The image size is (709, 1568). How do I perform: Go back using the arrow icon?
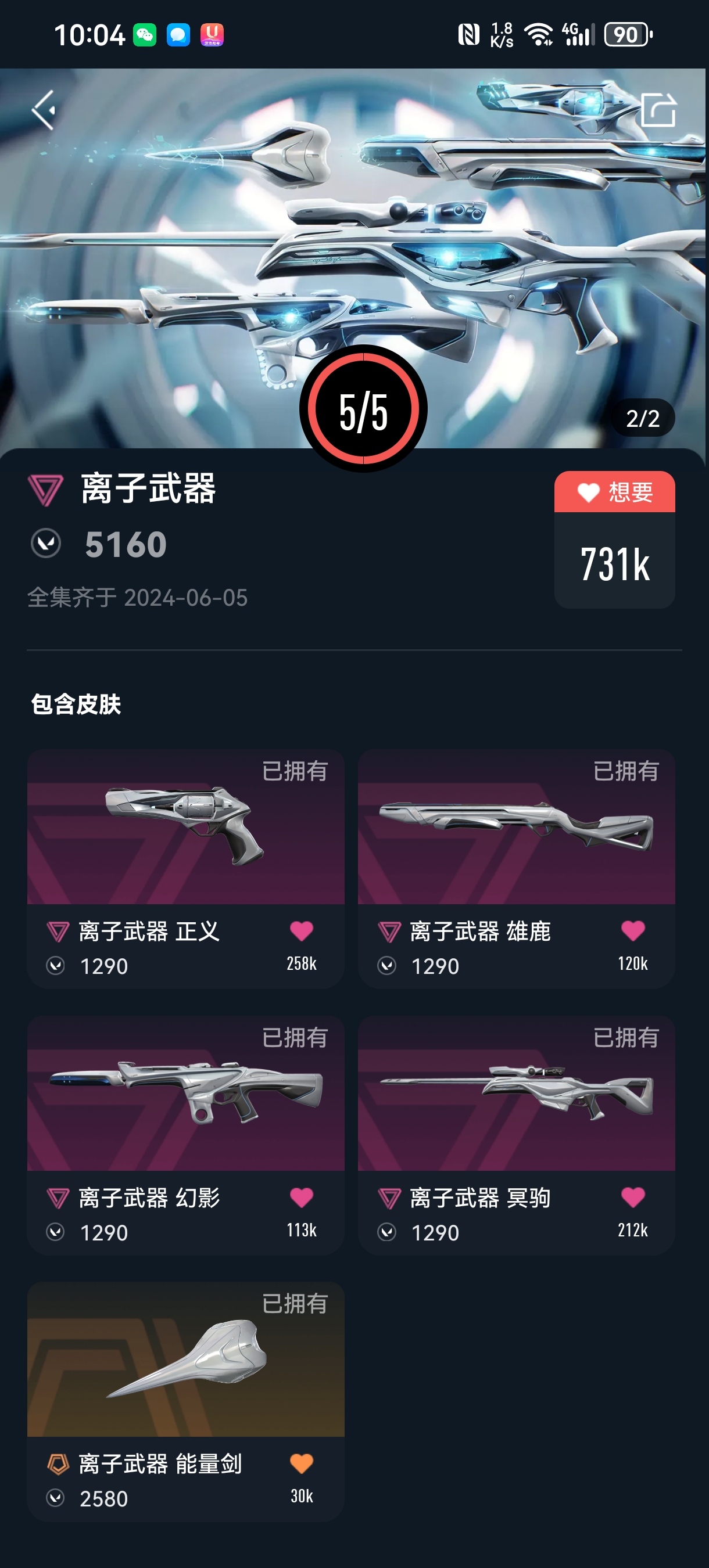click(x=44, y=110)
